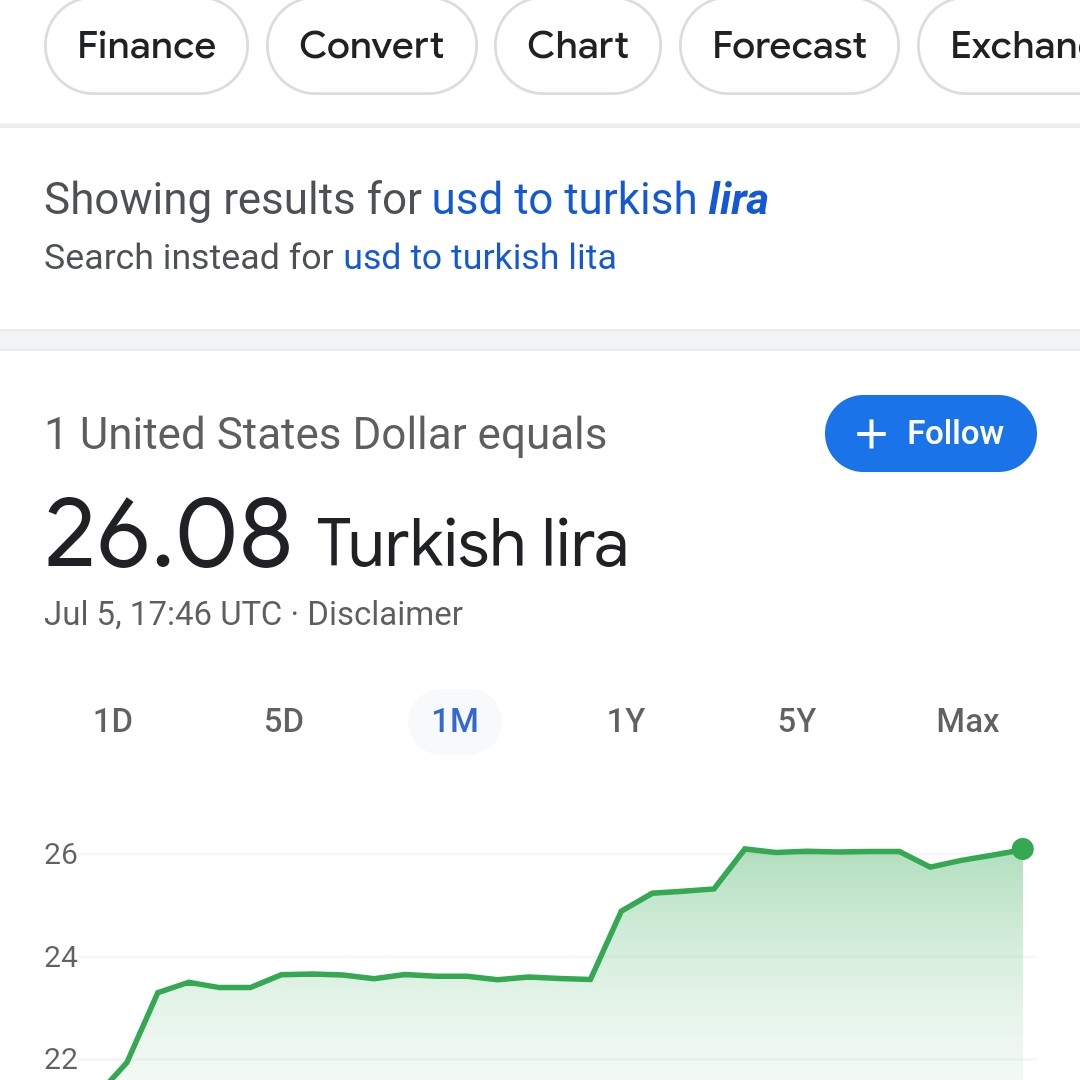
Task: Select the Finance chip
Action: (146, 46)
